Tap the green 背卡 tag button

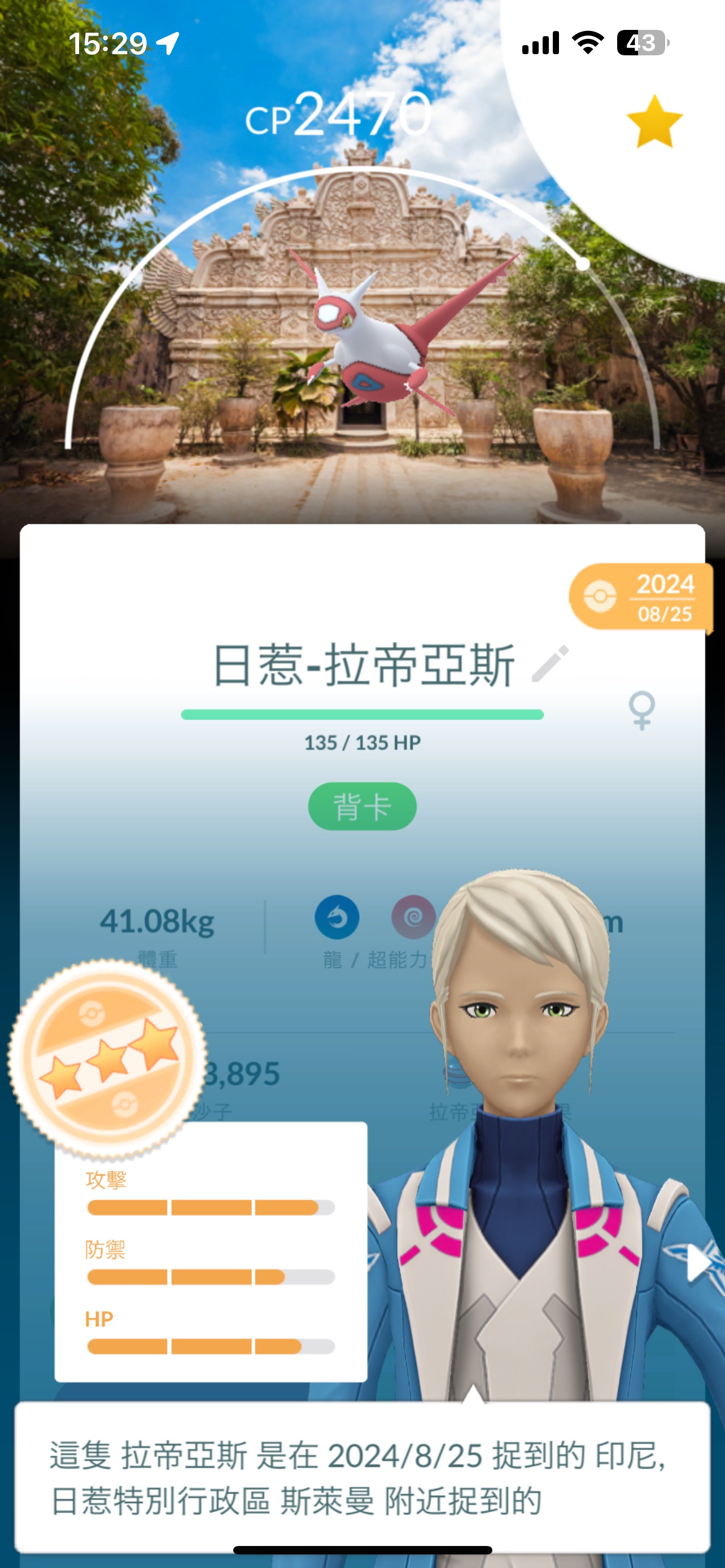pos(362,807)
